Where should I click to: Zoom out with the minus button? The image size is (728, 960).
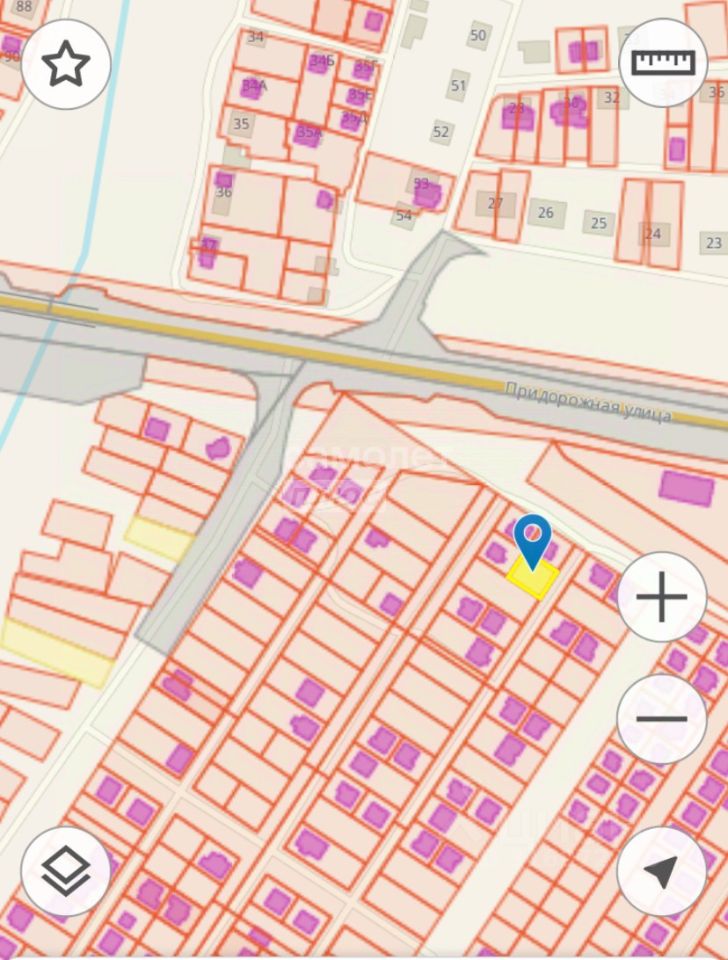click(x=662, y=719)
